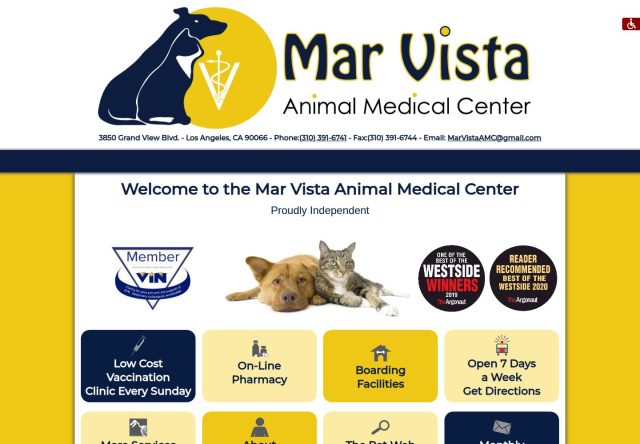Viewport: 640px width, 444px height.
Task: Open the accessibility wheelchair icon
Action: pos(631,24)
